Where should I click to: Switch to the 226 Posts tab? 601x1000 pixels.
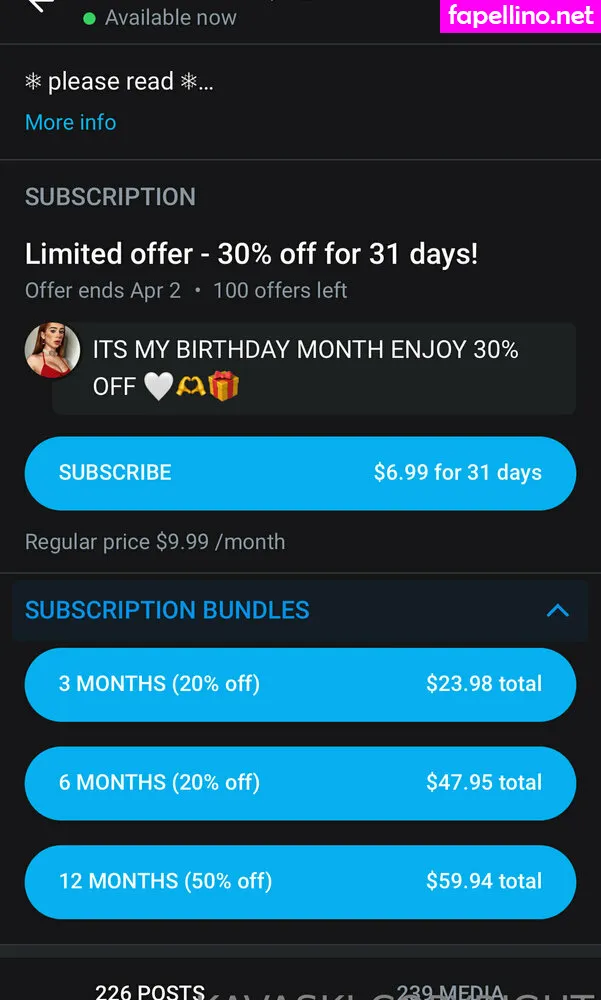[150, 991]
